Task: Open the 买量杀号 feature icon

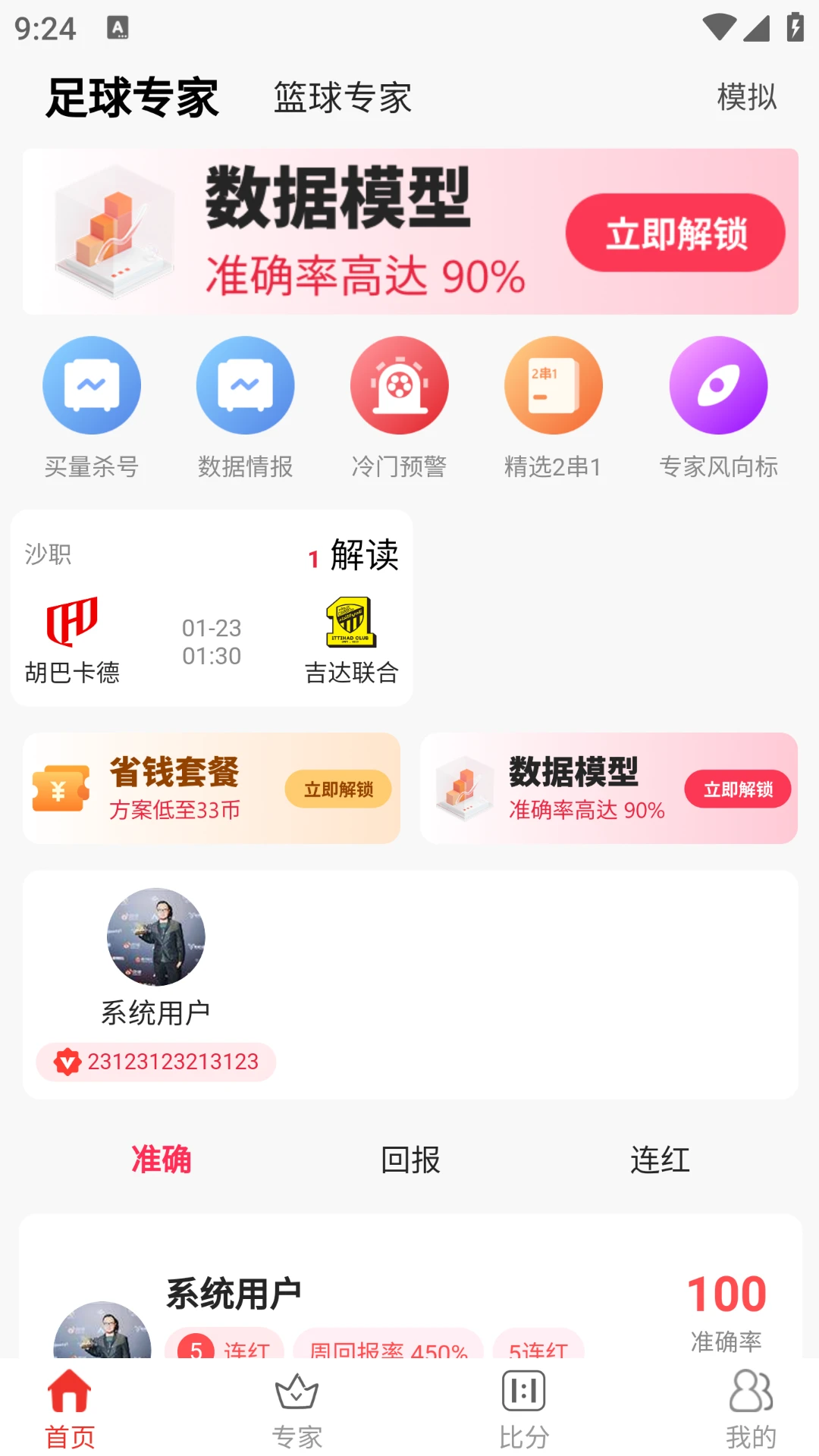Action: click(91, 385)
